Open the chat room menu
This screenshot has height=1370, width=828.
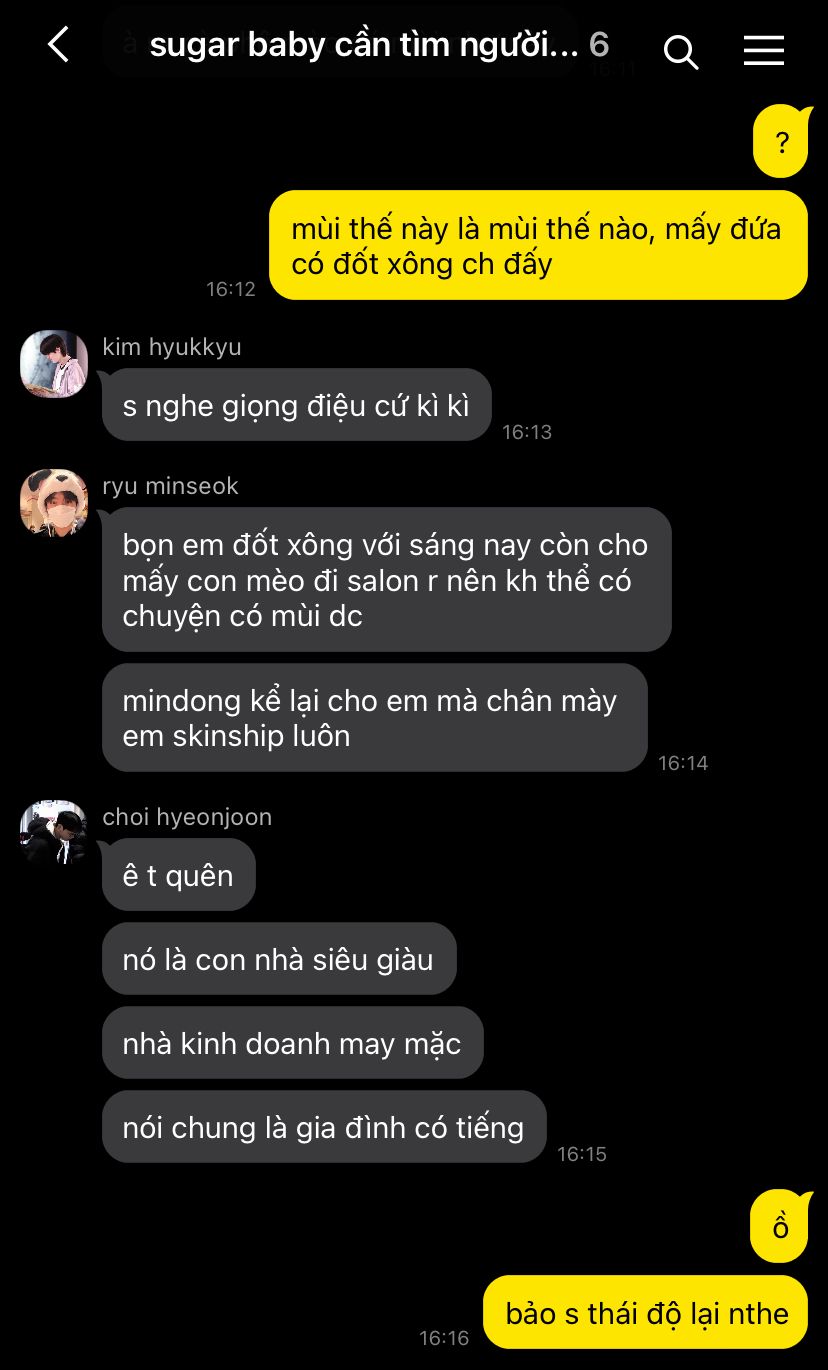(763, 50)
